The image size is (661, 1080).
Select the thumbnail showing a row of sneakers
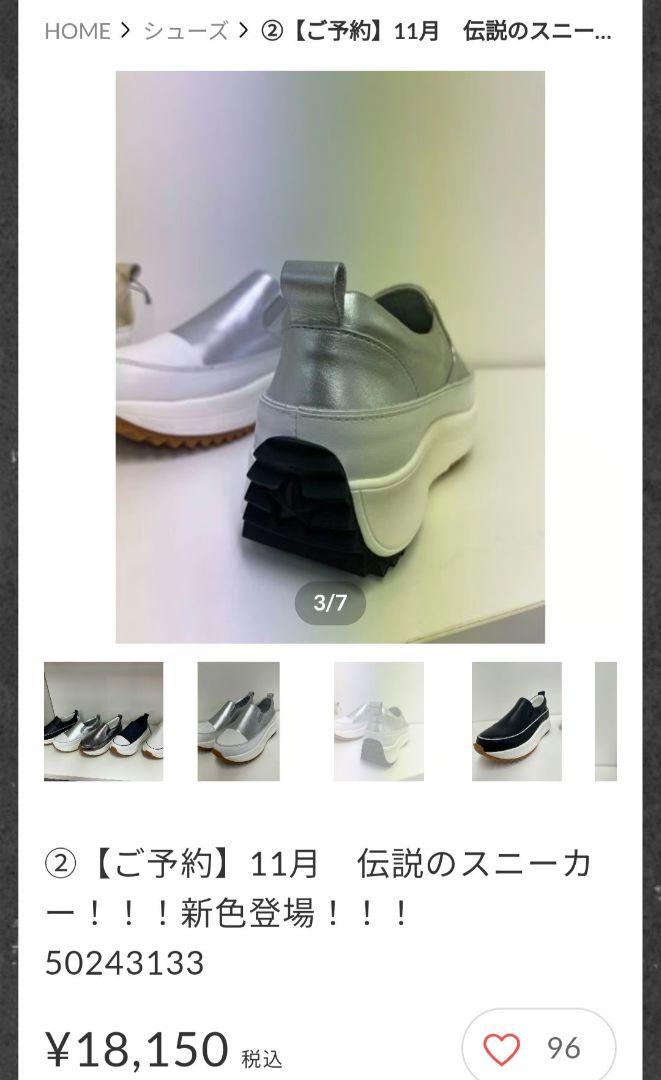(x=103, y=721)
